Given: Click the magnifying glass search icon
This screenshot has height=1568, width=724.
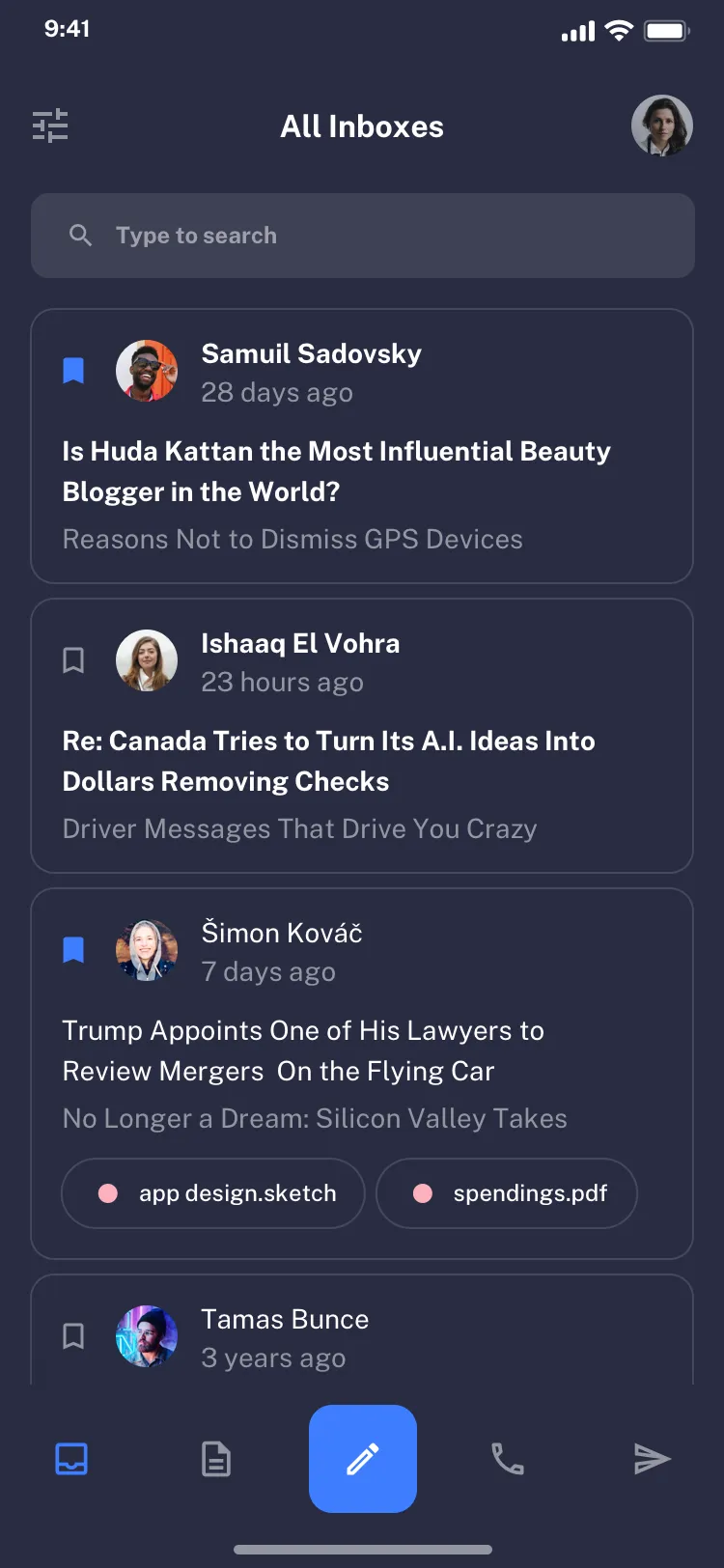Looking at the screenshot, I should click(80, 235).
